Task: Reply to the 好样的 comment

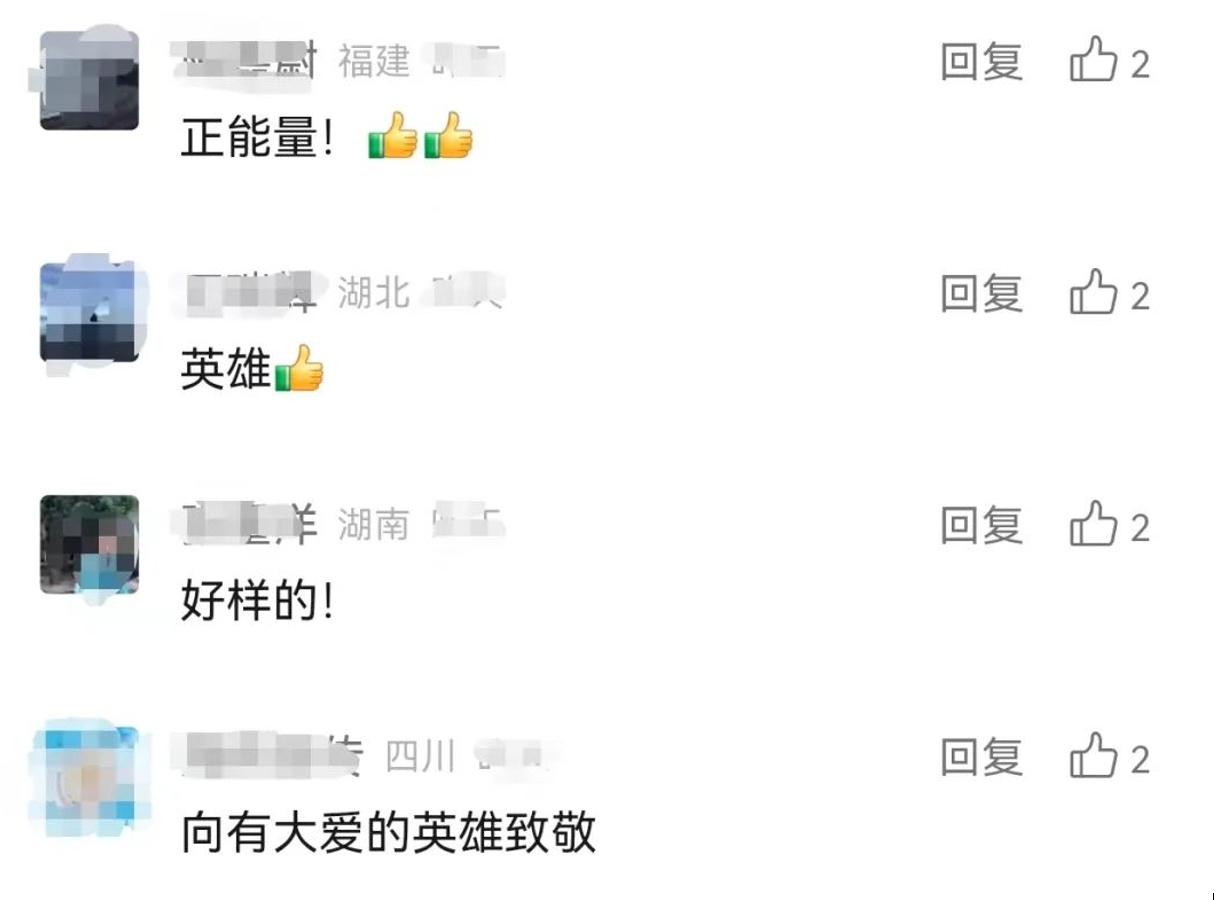Action: (981, 526)
